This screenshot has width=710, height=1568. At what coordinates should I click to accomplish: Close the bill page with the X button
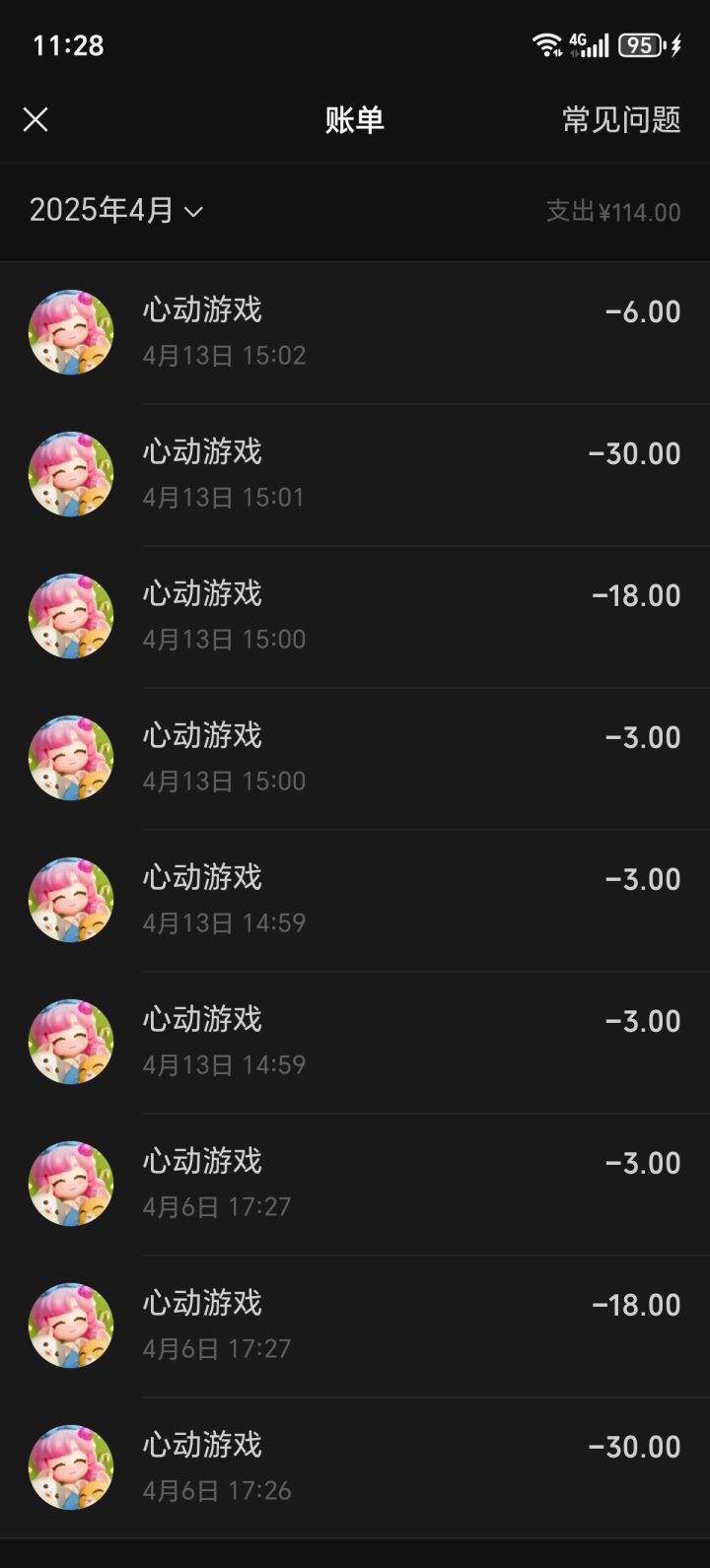(36, 119)
